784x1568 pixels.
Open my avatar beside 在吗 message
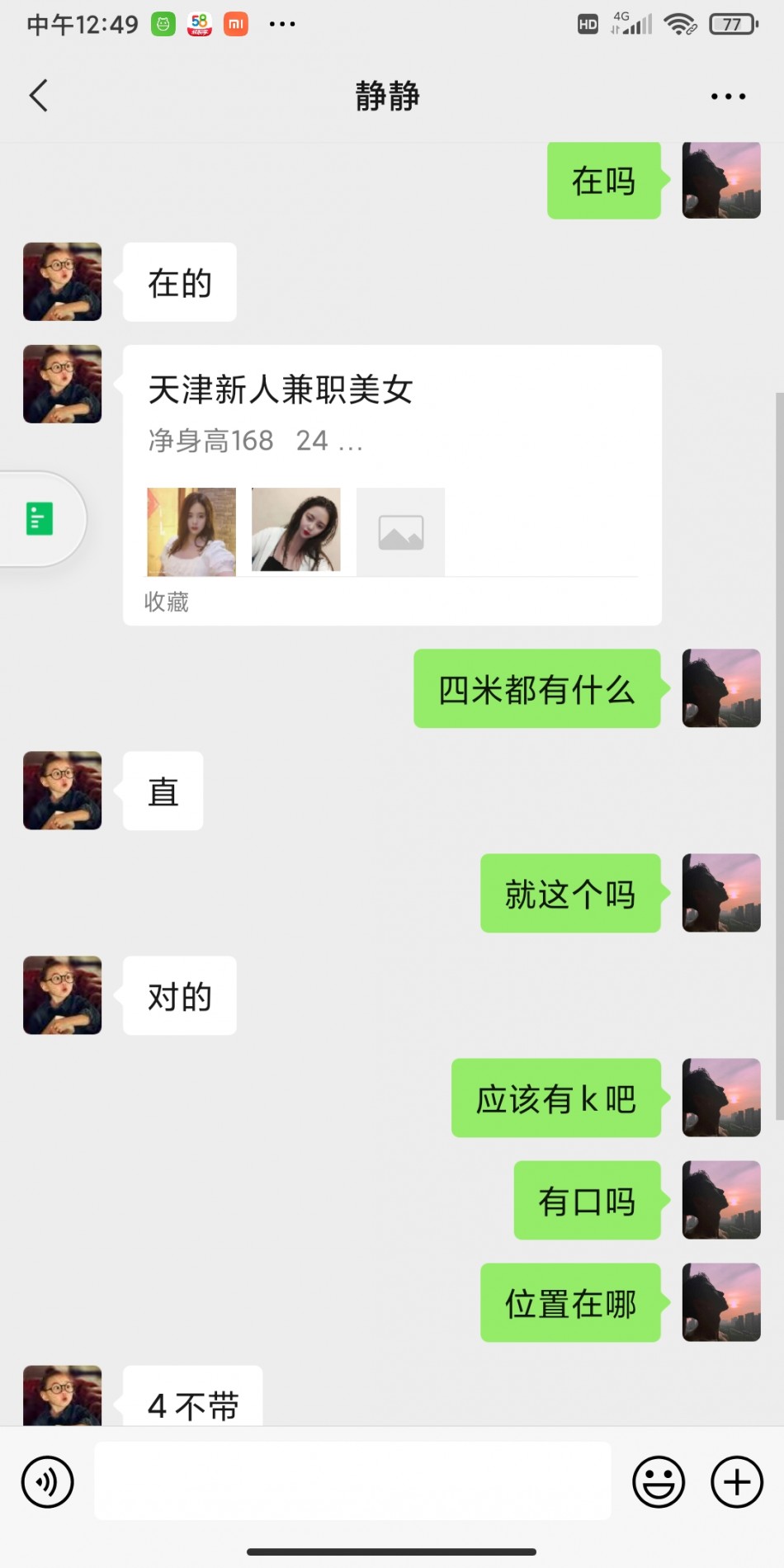(720, 180)
